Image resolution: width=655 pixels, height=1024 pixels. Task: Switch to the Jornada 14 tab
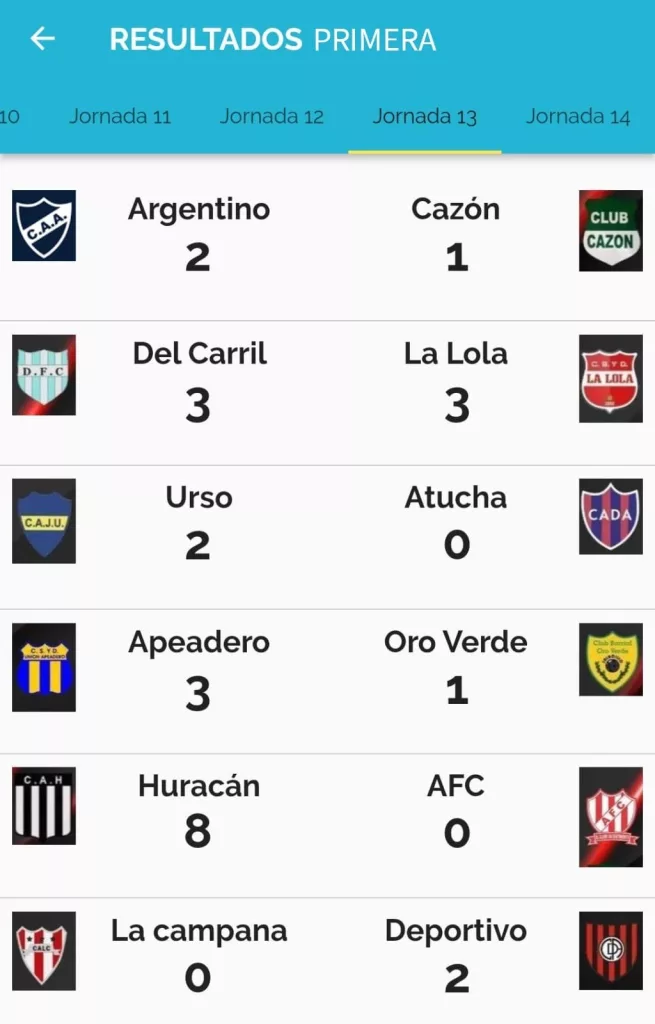(578, 116)
